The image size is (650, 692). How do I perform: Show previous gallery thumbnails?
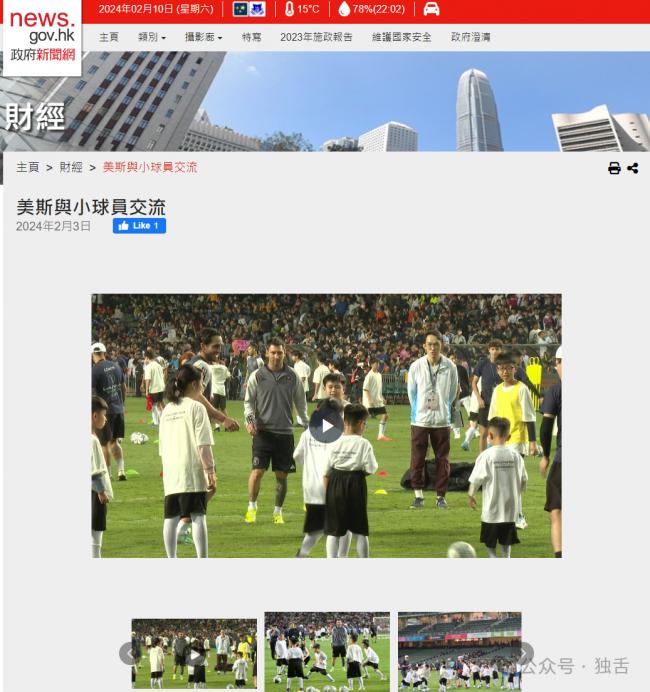click(x=129, y=654)
